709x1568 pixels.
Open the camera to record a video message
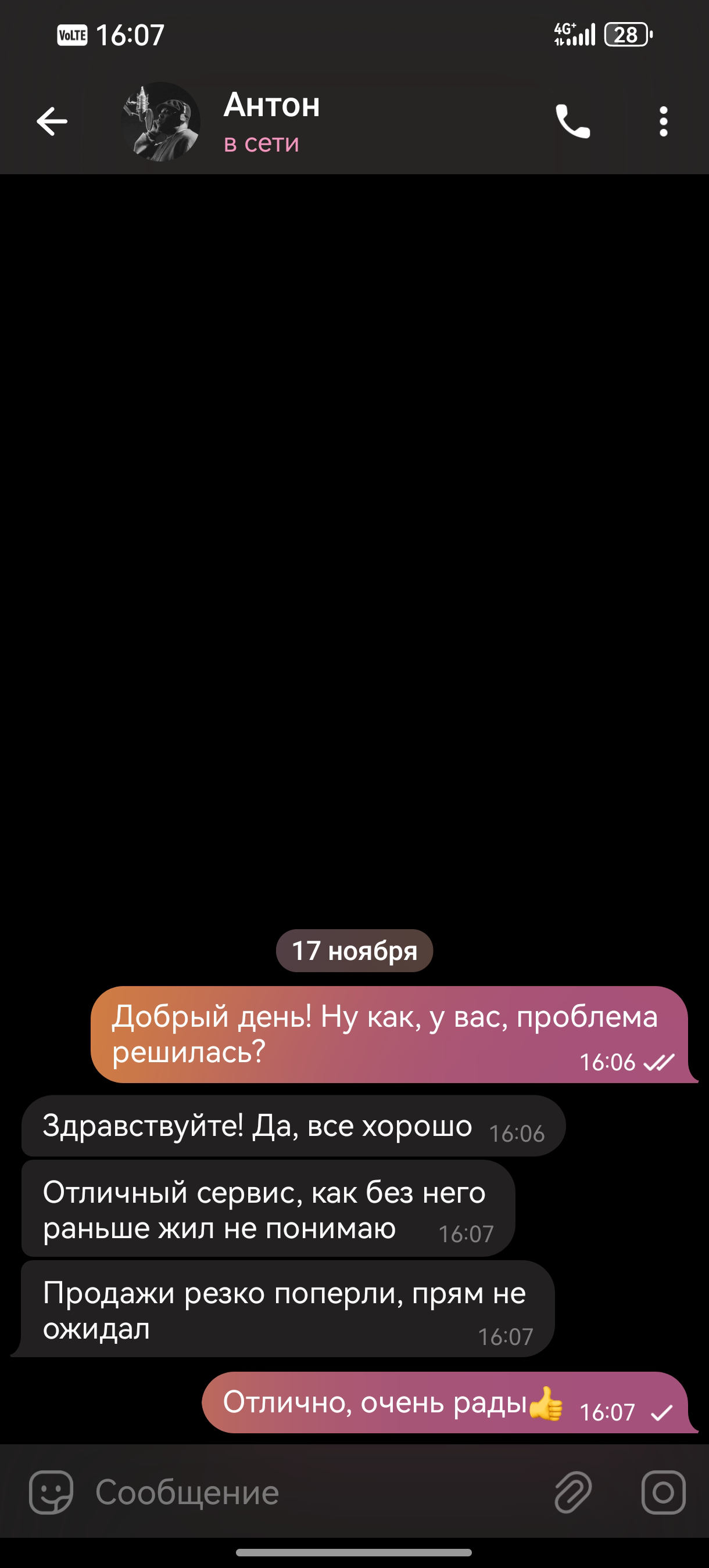pyautogui.click(x=663, y=1492)
